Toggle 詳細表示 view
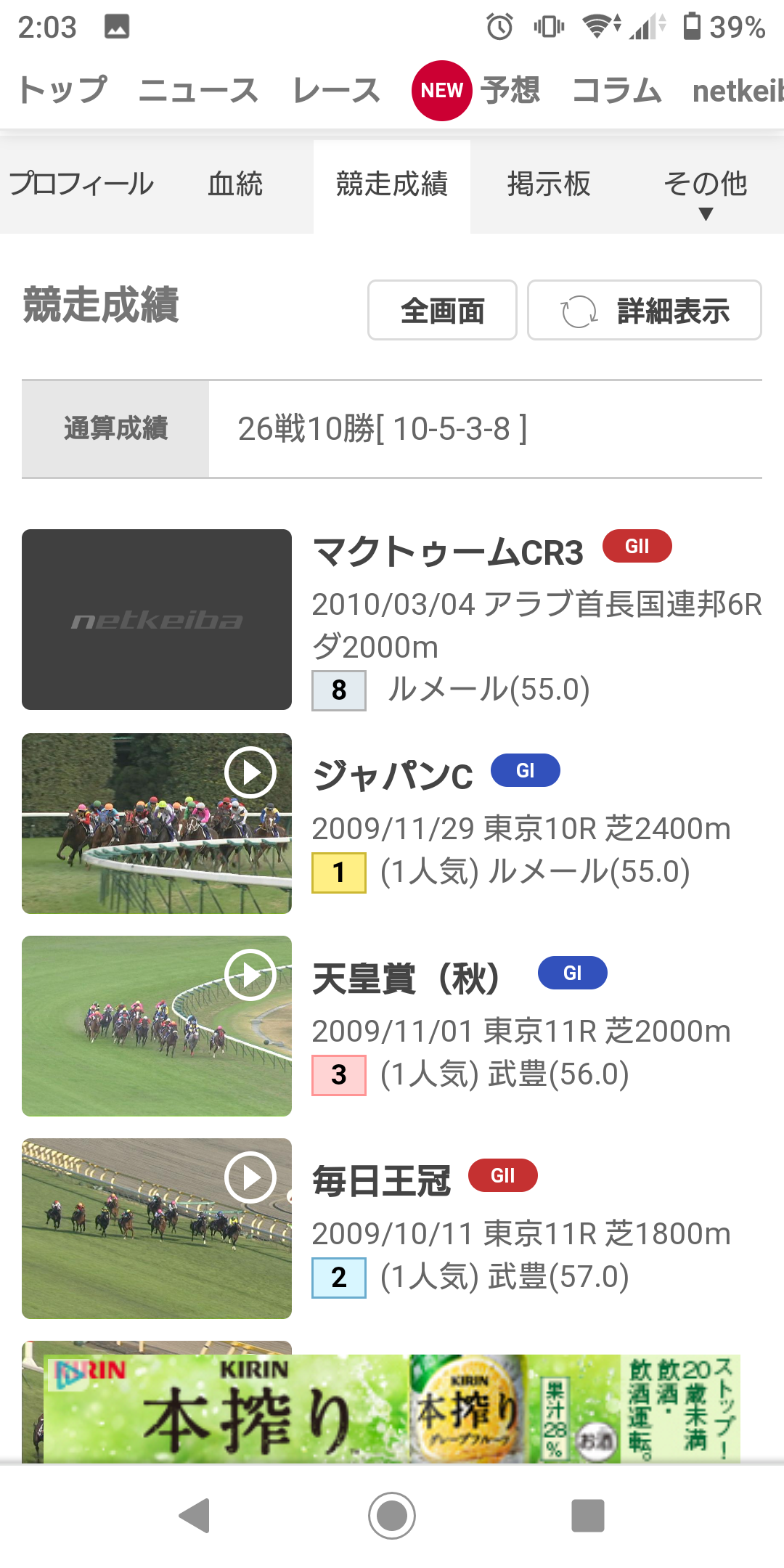This screenshot has height=1568, width=784. click(645, 311)
